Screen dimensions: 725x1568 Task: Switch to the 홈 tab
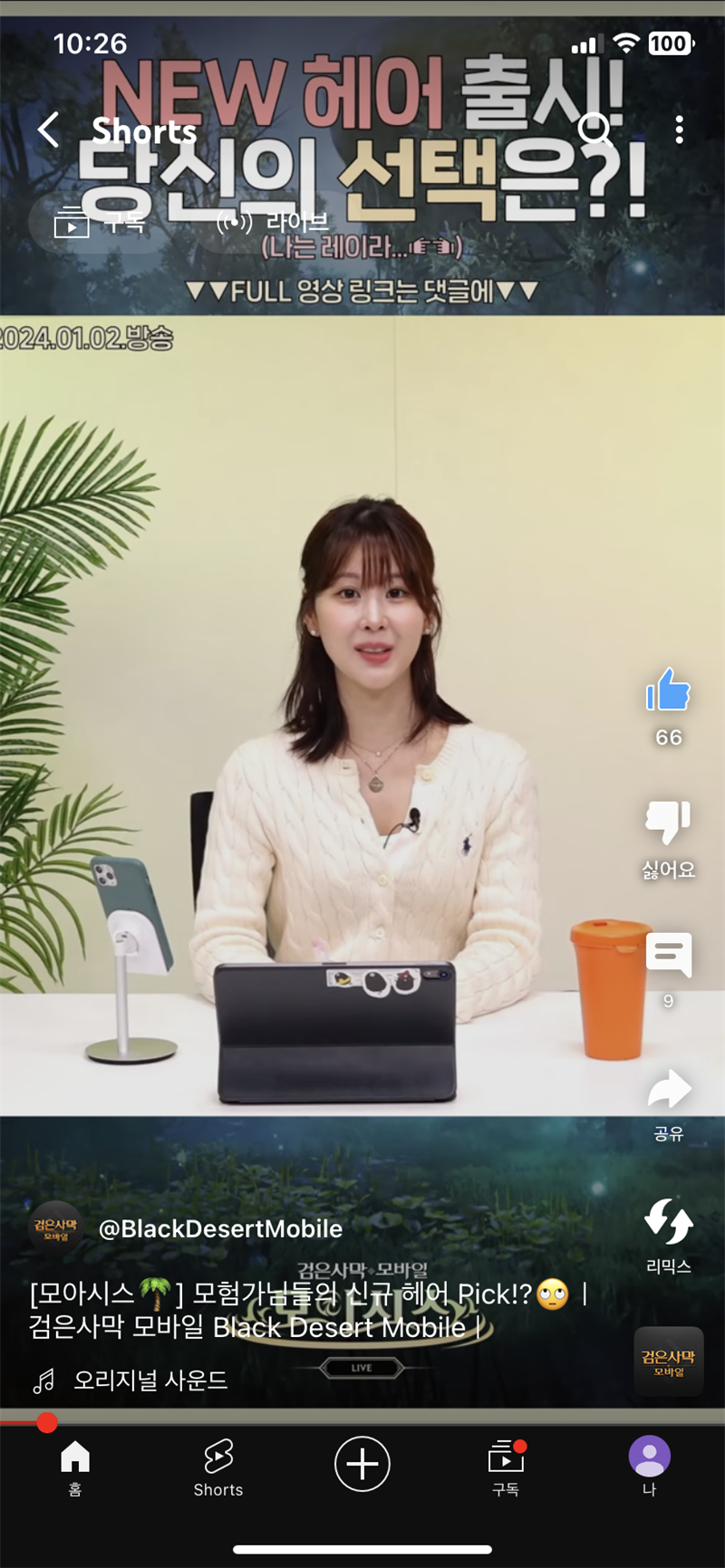click(75, 1467)
